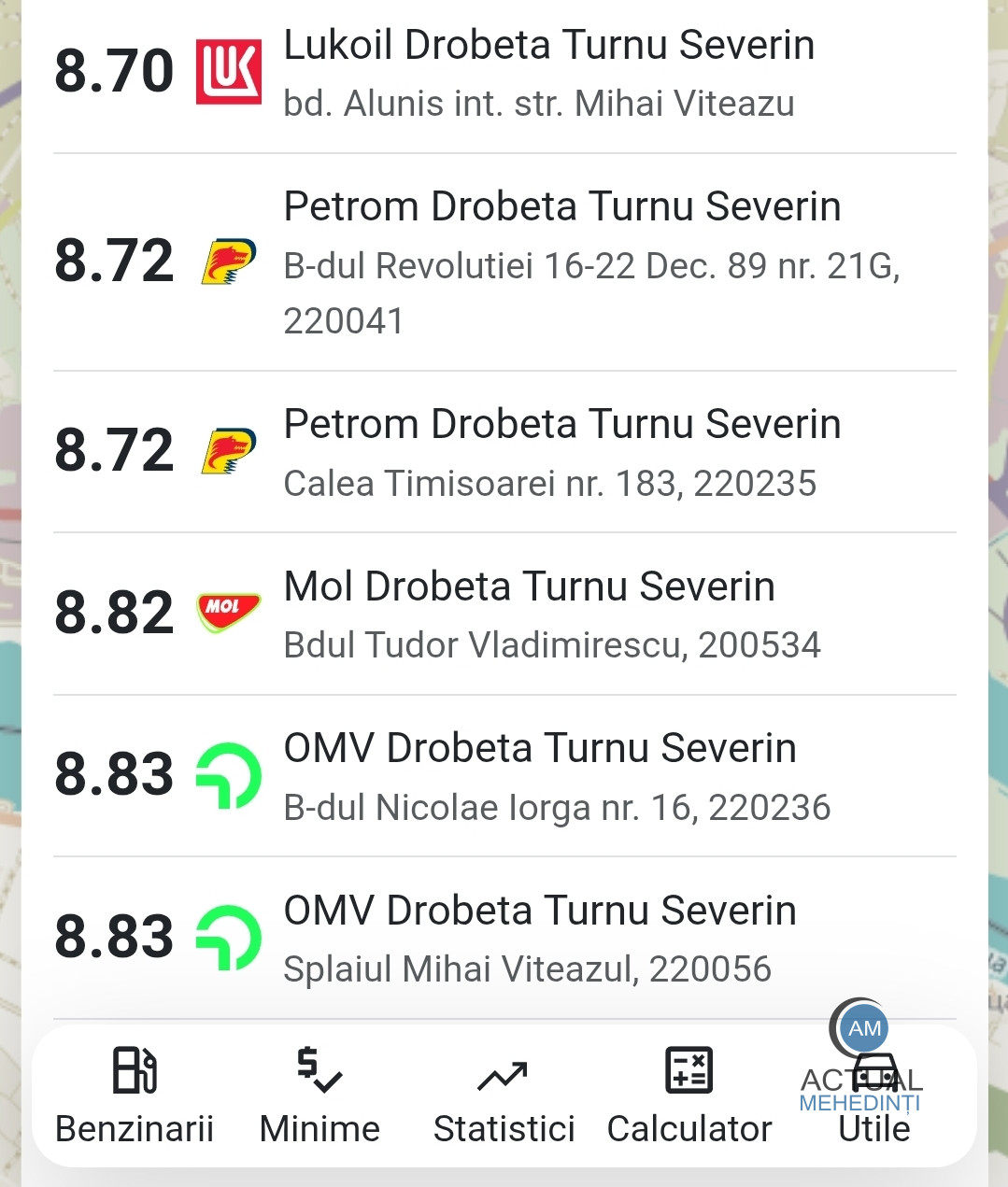View the Petrom station on Calea Timisoarei
The width and height of the screenshot is (1008, 1187).
click(x=504, y=452)
